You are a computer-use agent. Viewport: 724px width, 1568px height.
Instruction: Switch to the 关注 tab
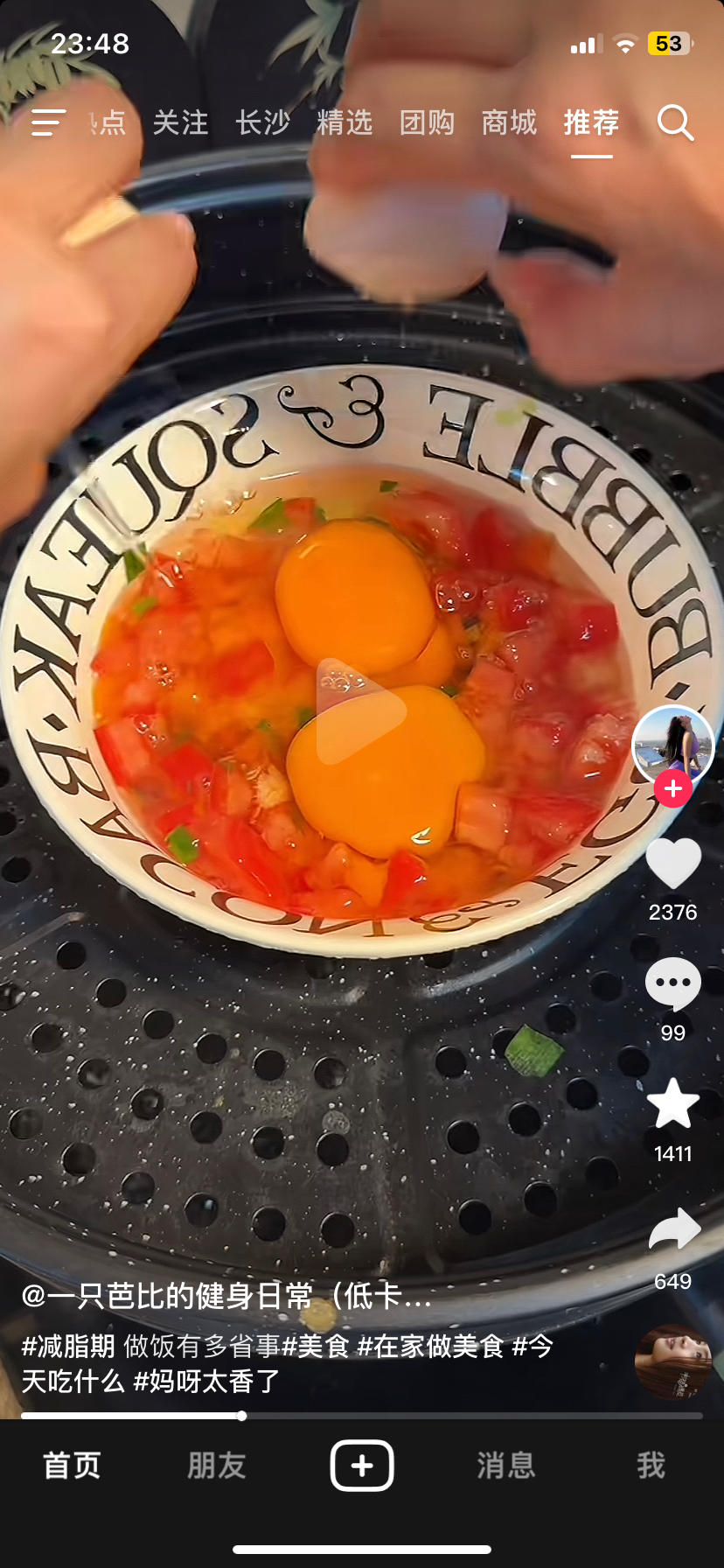point(180,122)
